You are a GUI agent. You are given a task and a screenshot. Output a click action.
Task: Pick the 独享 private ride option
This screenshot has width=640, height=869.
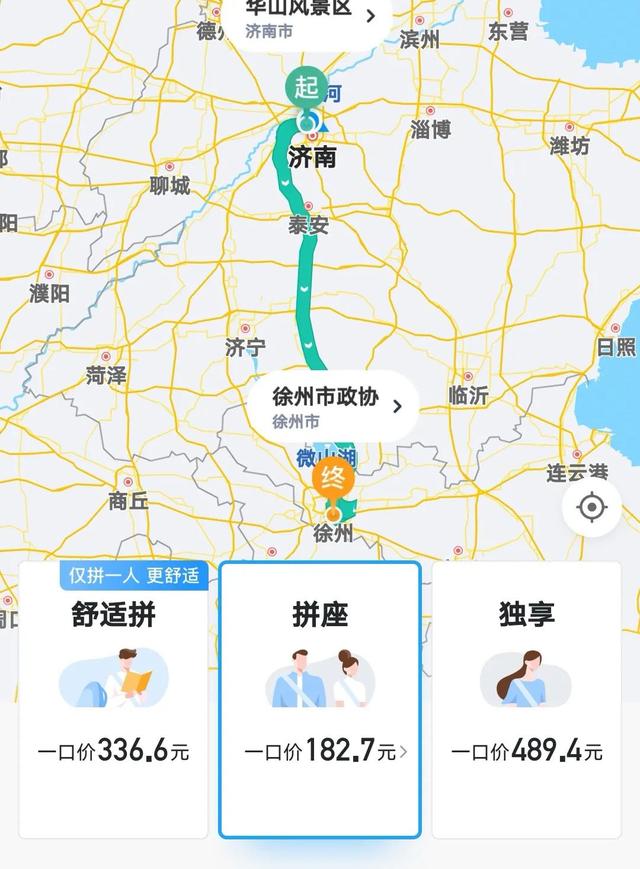click(526, 699)
